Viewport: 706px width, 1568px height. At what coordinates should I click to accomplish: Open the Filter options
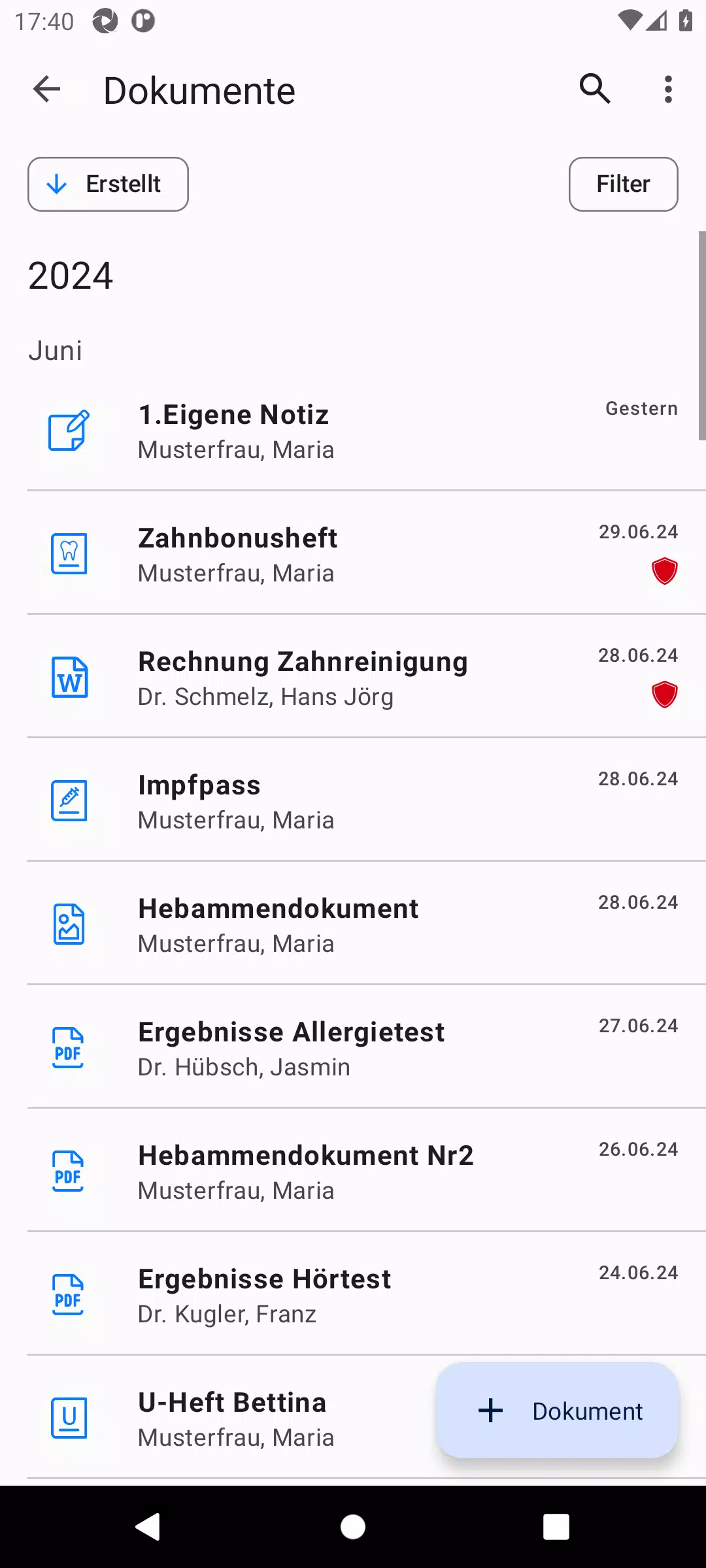(x=623, y=184)
